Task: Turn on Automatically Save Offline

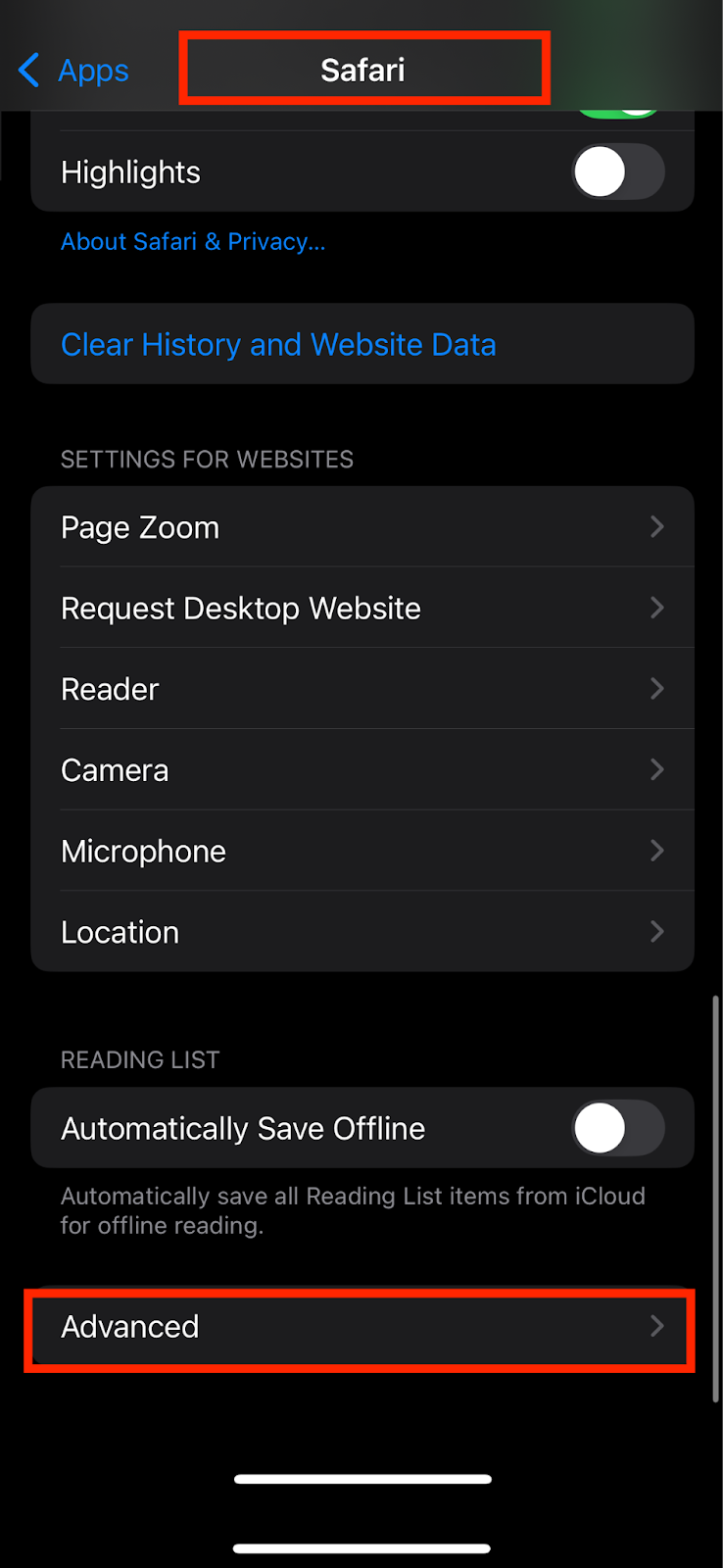Action: 616,1128
